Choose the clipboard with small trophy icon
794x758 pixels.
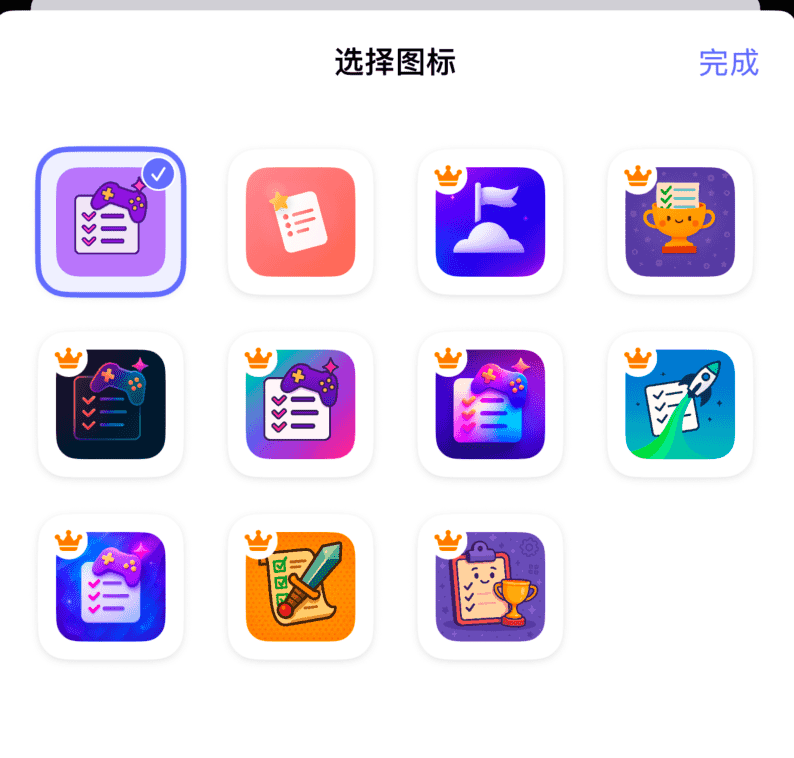(490, 587)
